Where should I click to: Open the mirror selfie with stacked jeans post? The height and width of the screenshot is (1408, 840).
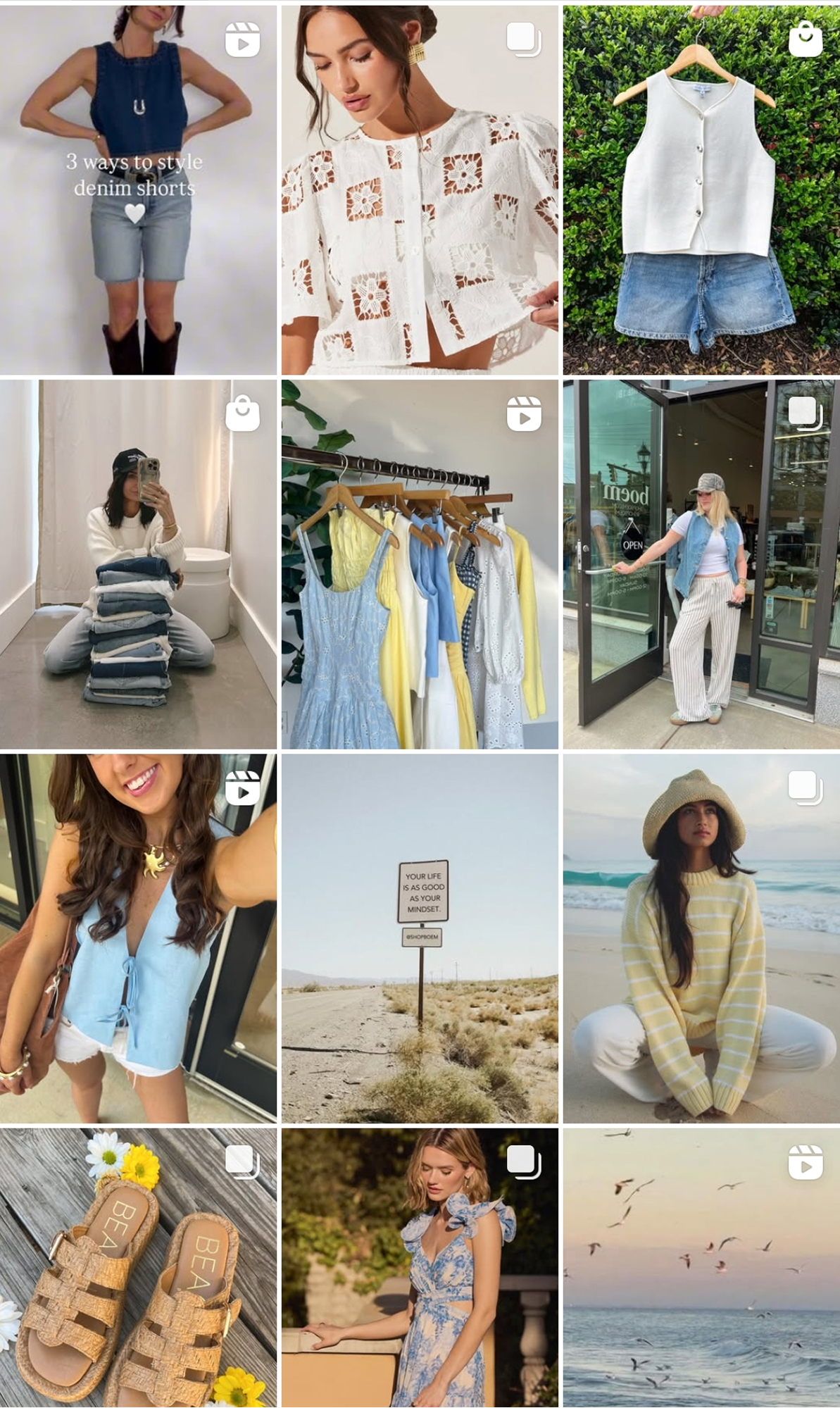(x=138, y=564)
